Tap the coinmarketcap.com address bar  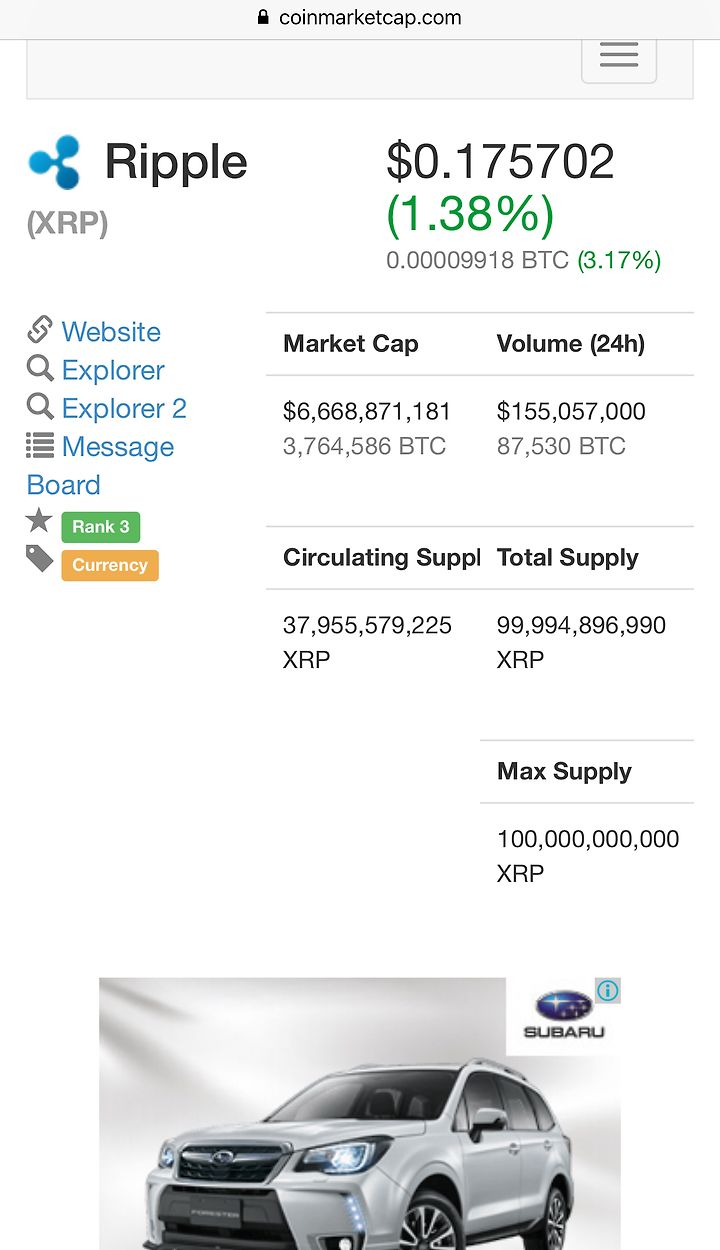(x=360, y=18)
